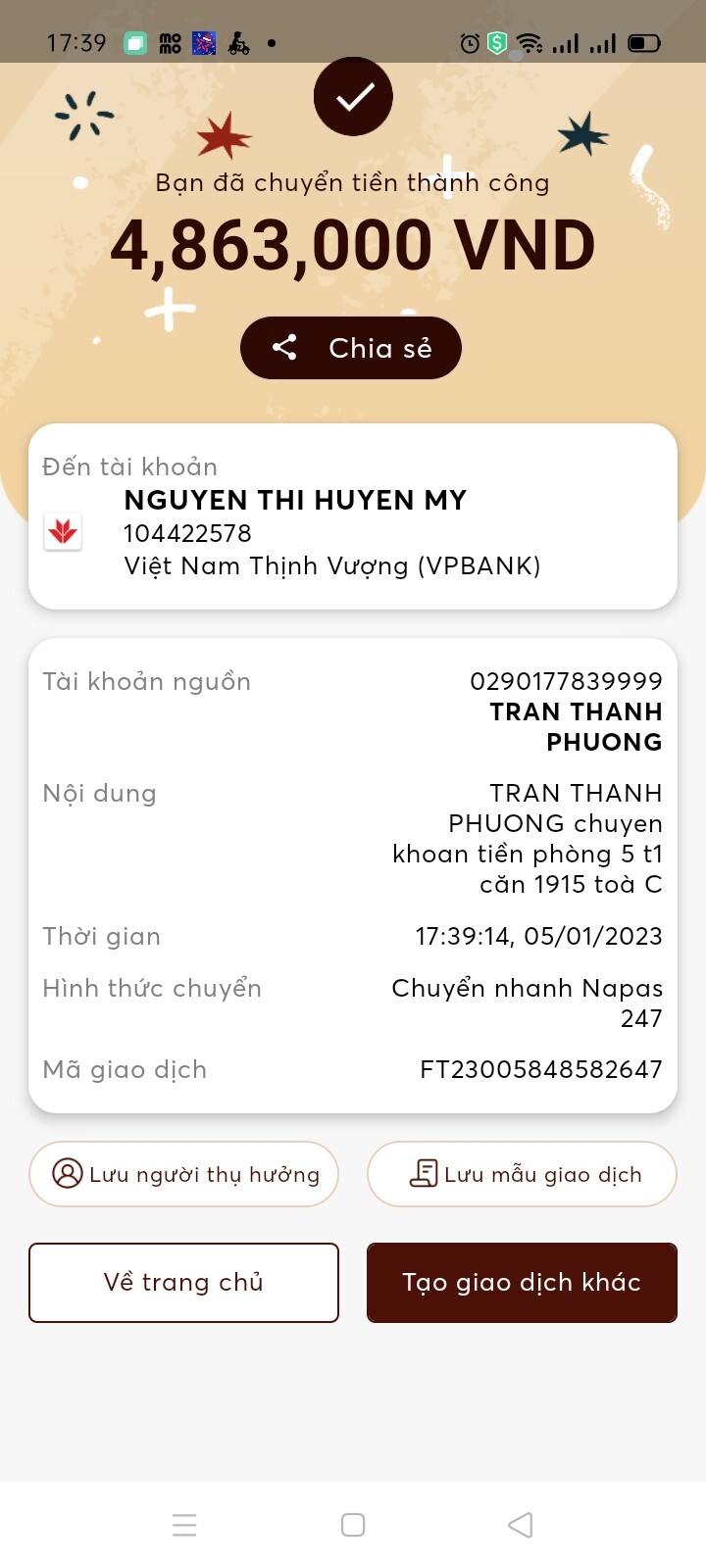706x1568 pixels.
Task: Tap the system back navigation button
Action: tap(521, 1525)
